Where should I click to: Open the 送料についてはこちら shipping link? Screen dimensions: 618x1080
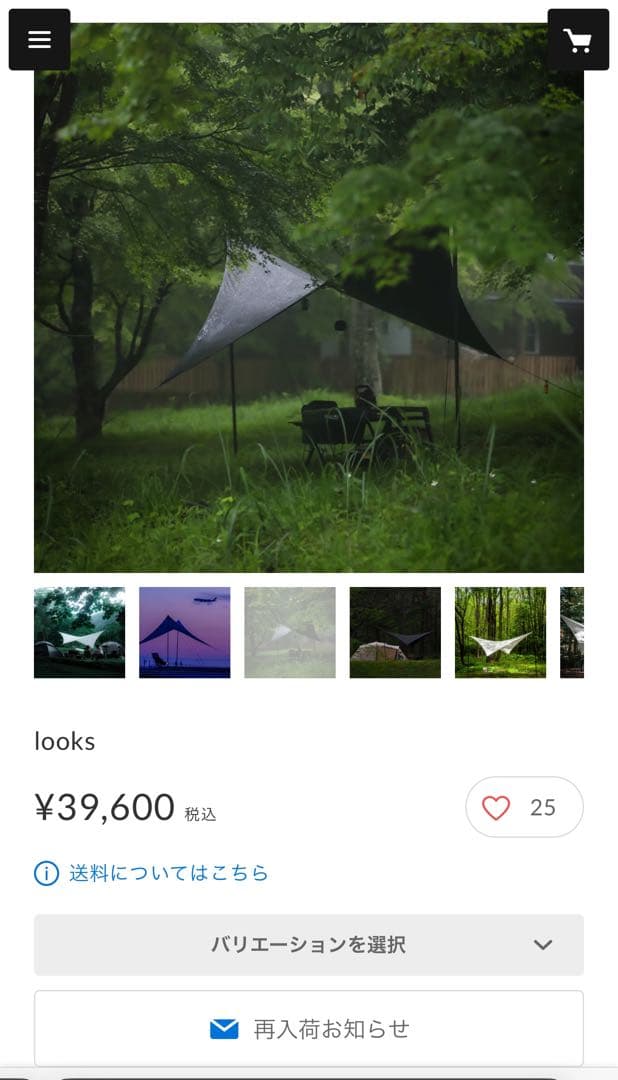168,873
